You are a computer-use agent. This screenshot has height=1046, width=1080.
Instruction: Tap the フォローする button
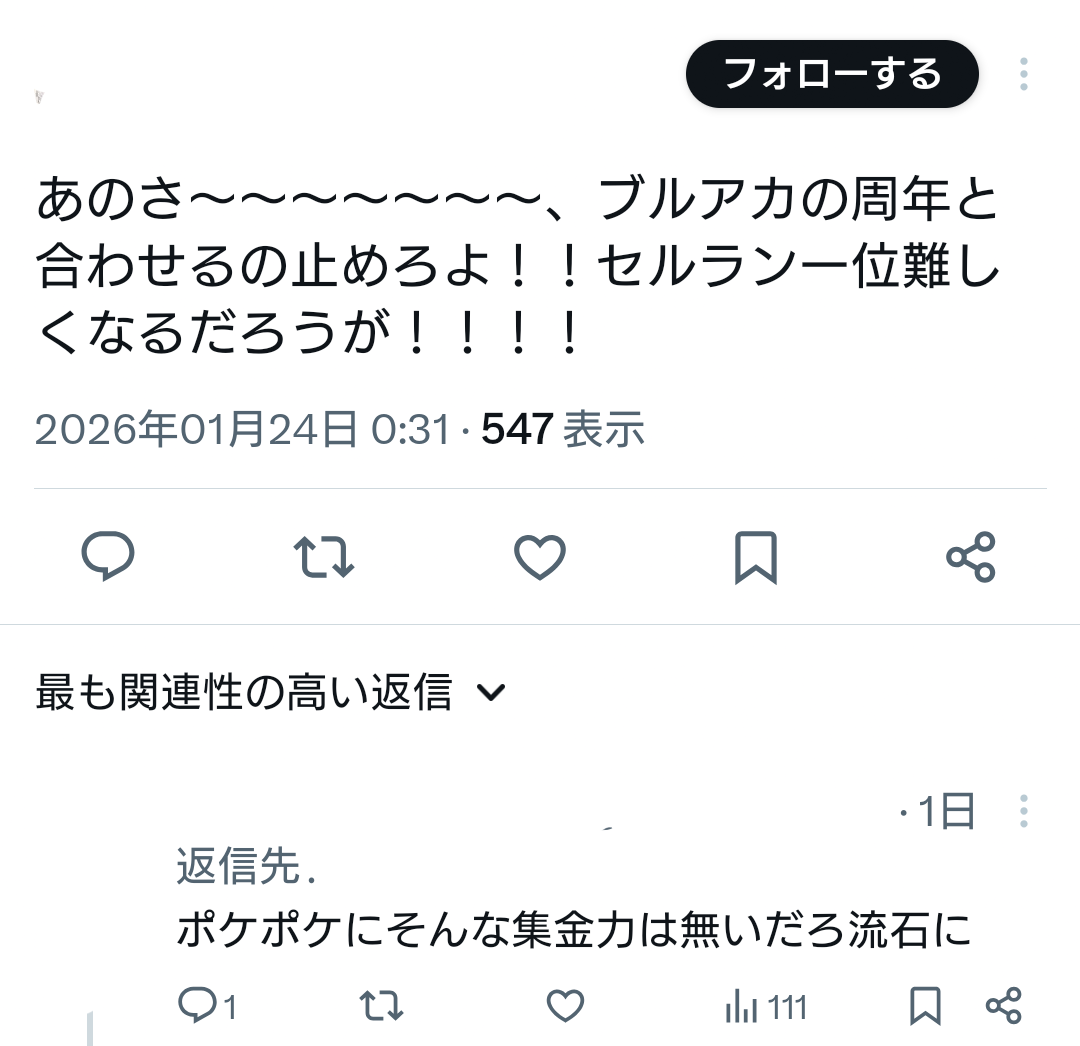pyautogui.click(x=831, y=74)
